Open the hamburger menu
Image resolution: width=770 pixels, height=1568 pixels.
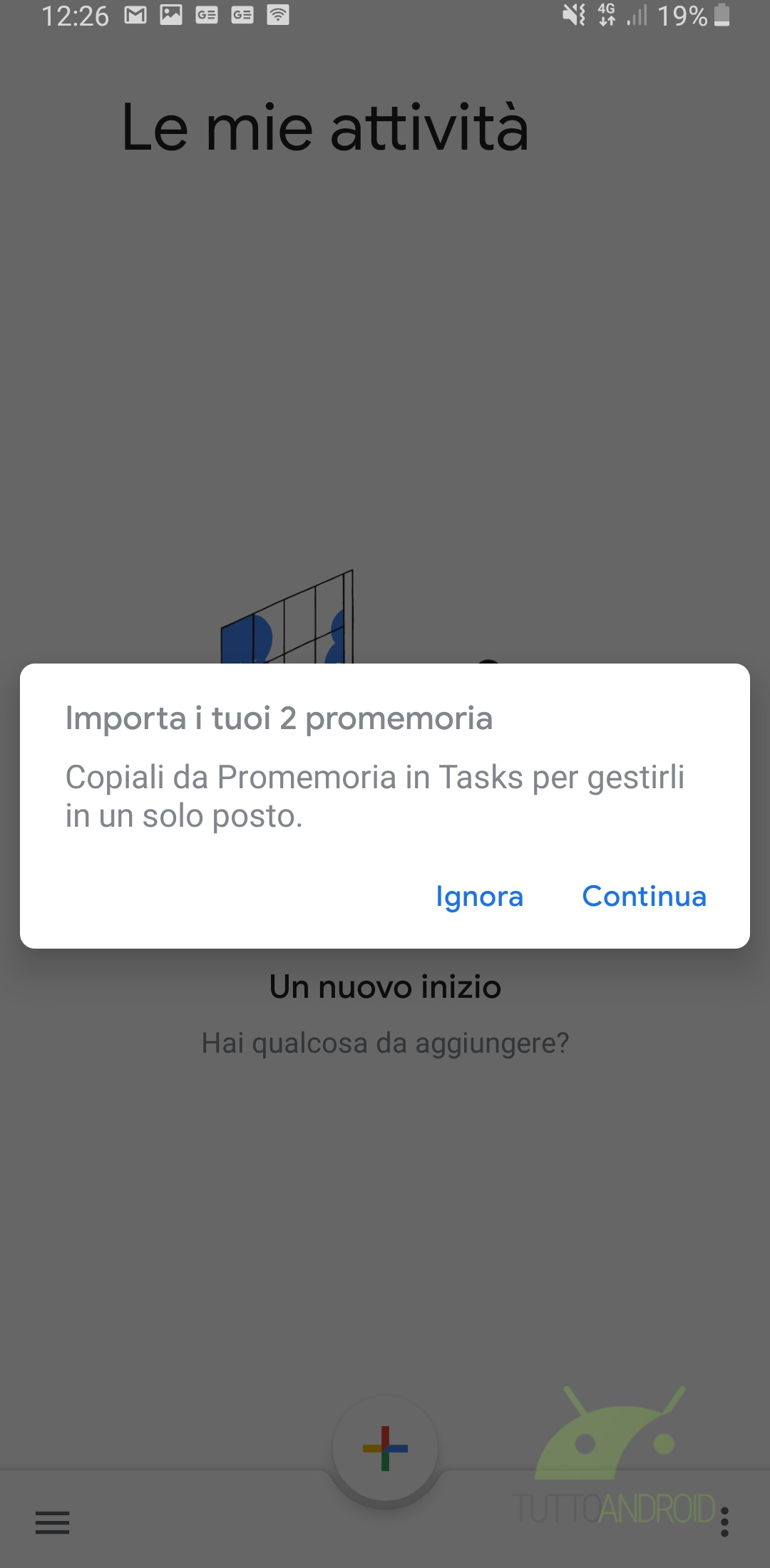point(53,1522)
